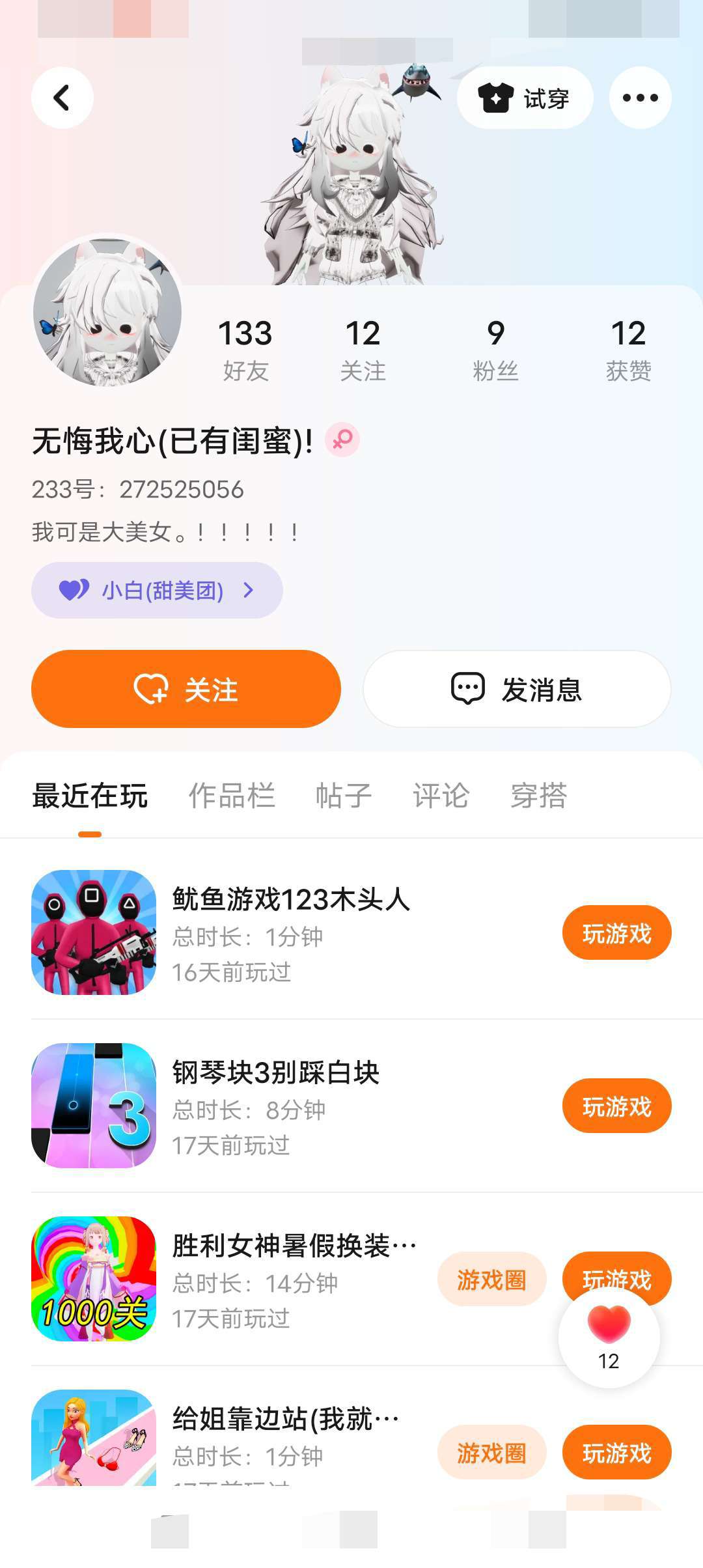Open the 鱿鱼游戏123木头人 game entry
The image size is (703, 1568).
pyautogui.click(x=290, y=900)
